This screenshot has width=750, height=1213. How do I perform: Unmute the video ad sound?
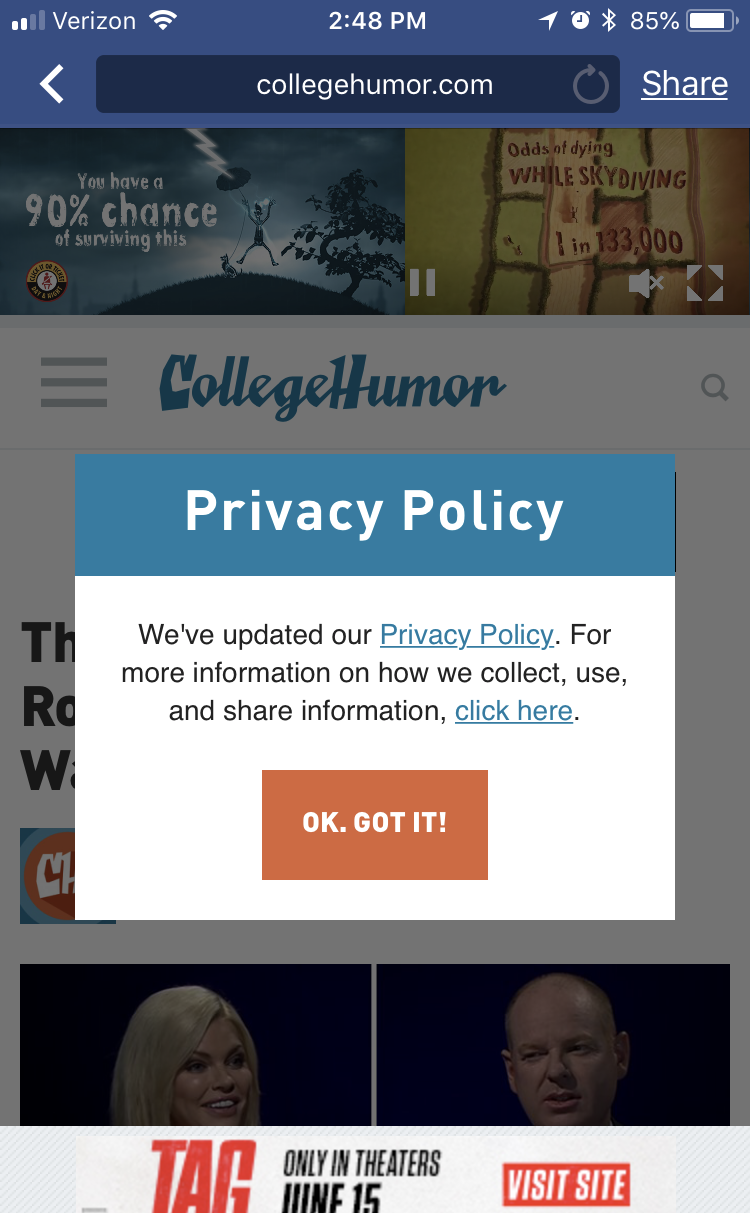pos(646,284)
